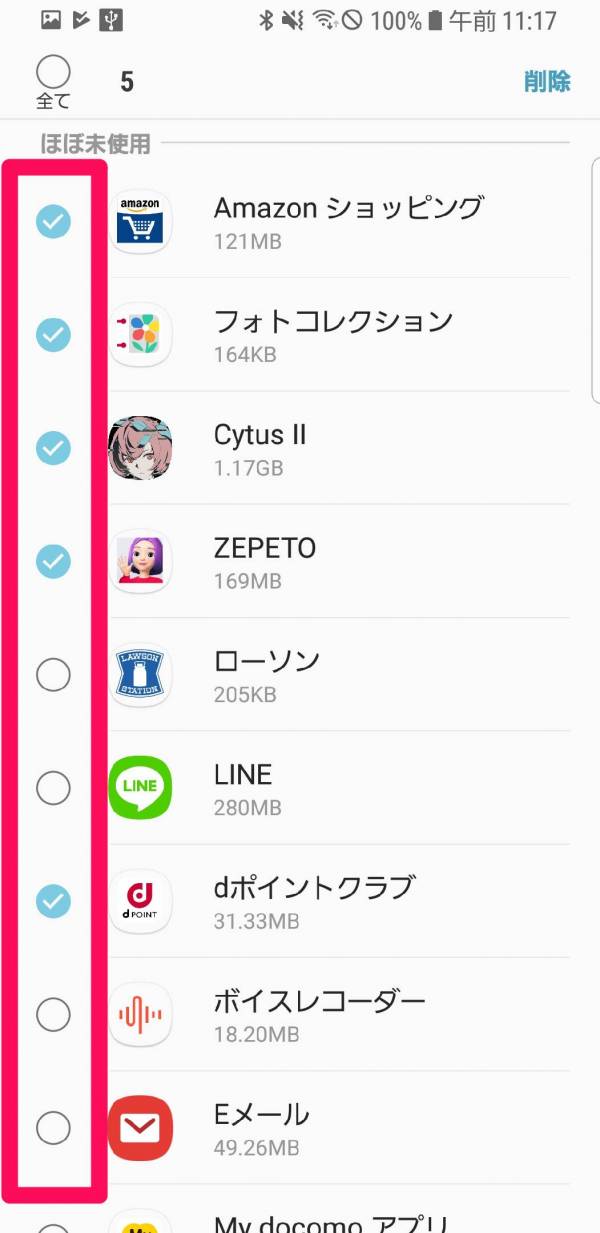600x1233 pixels.
Task: Check the ローソン app checkbox
Action: [53, 675]
